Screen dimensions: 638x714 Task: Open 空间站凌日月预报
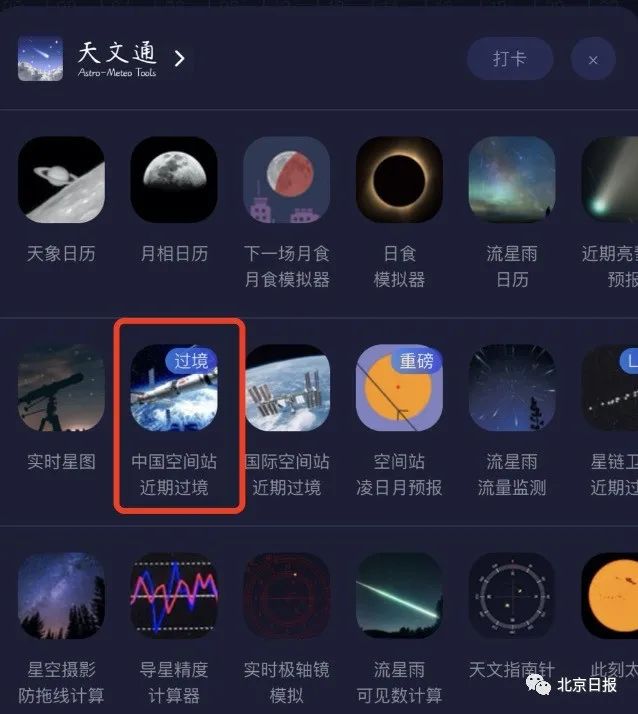399,388
